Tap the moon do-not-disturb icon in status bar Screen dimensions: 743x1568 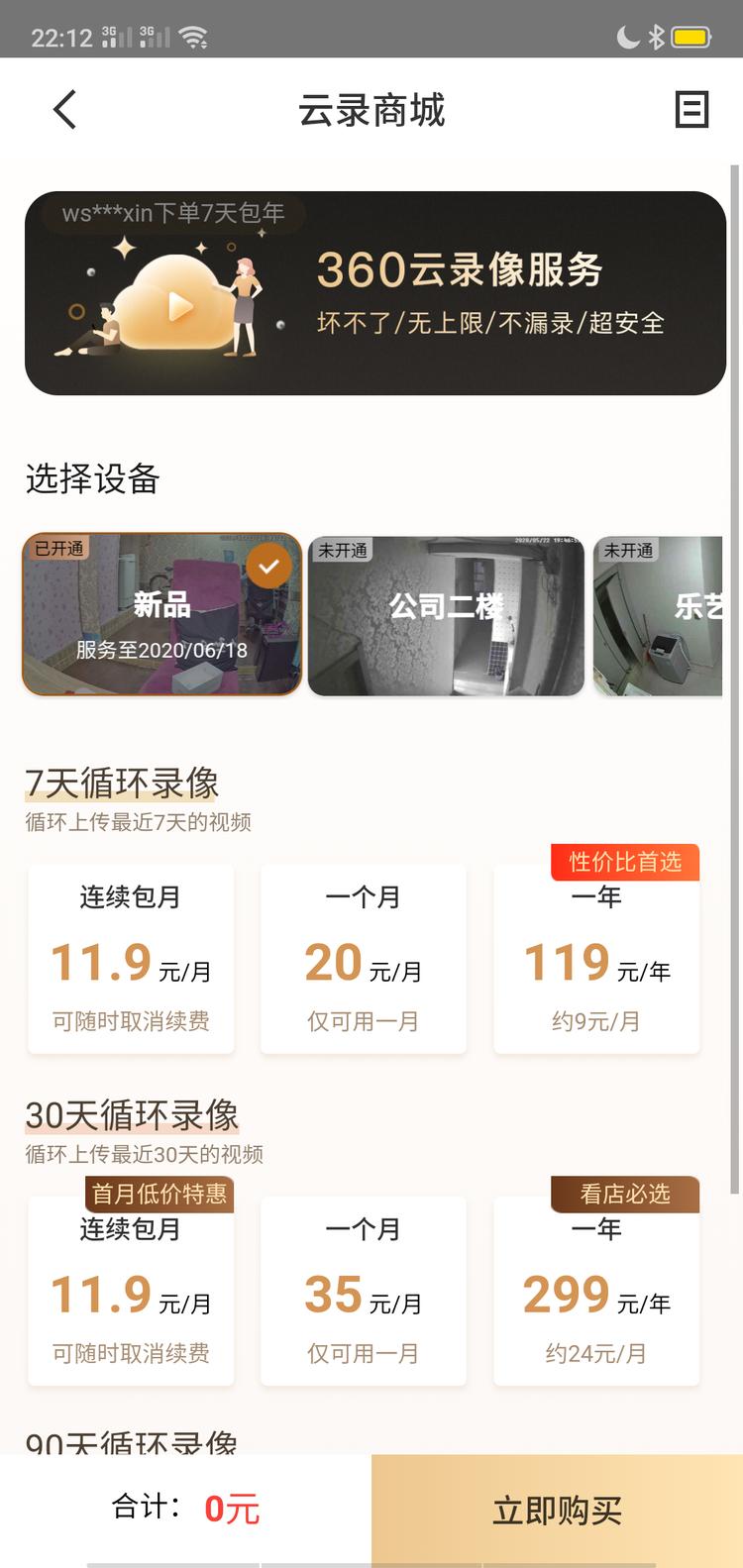pos(627,36)
